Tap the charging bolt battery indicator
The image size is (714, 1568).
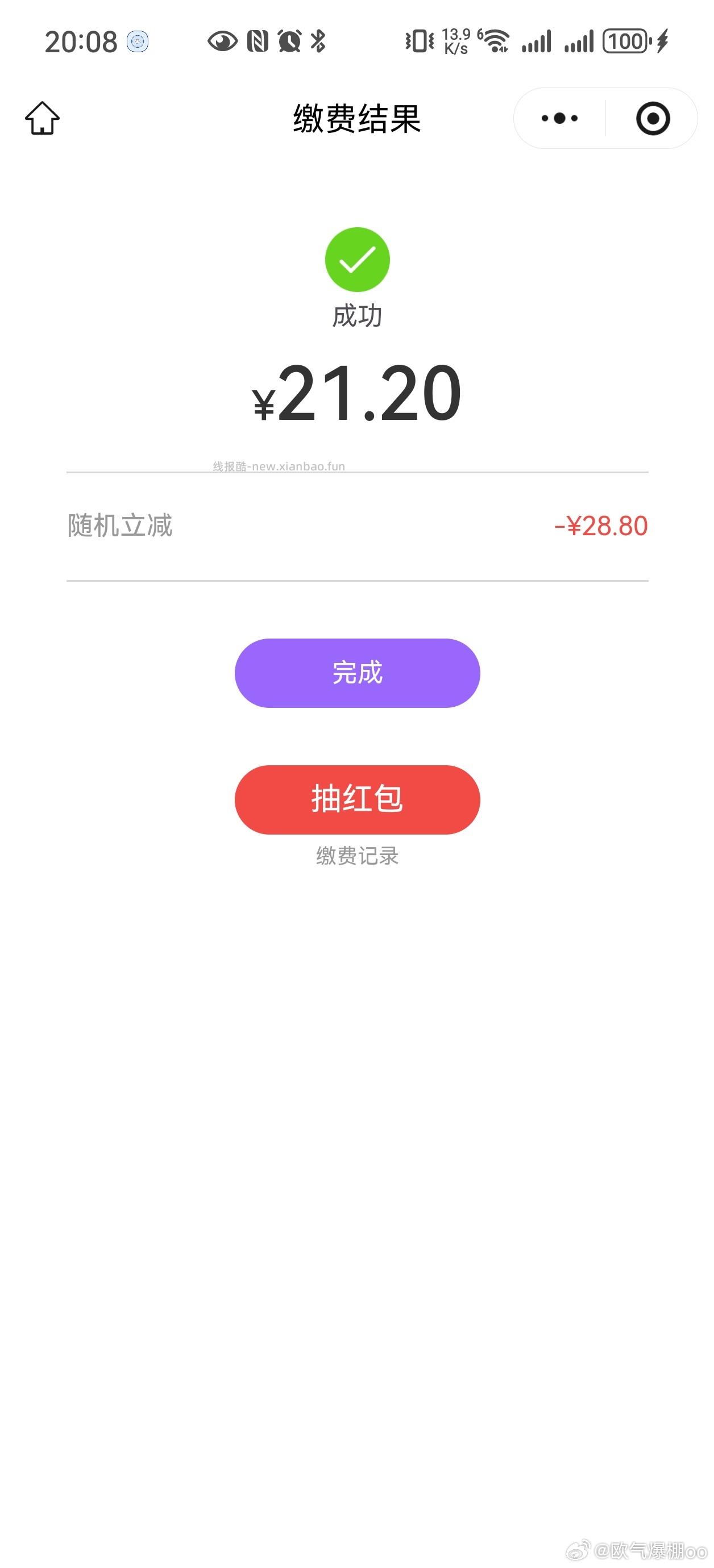(x=663, y=41)
